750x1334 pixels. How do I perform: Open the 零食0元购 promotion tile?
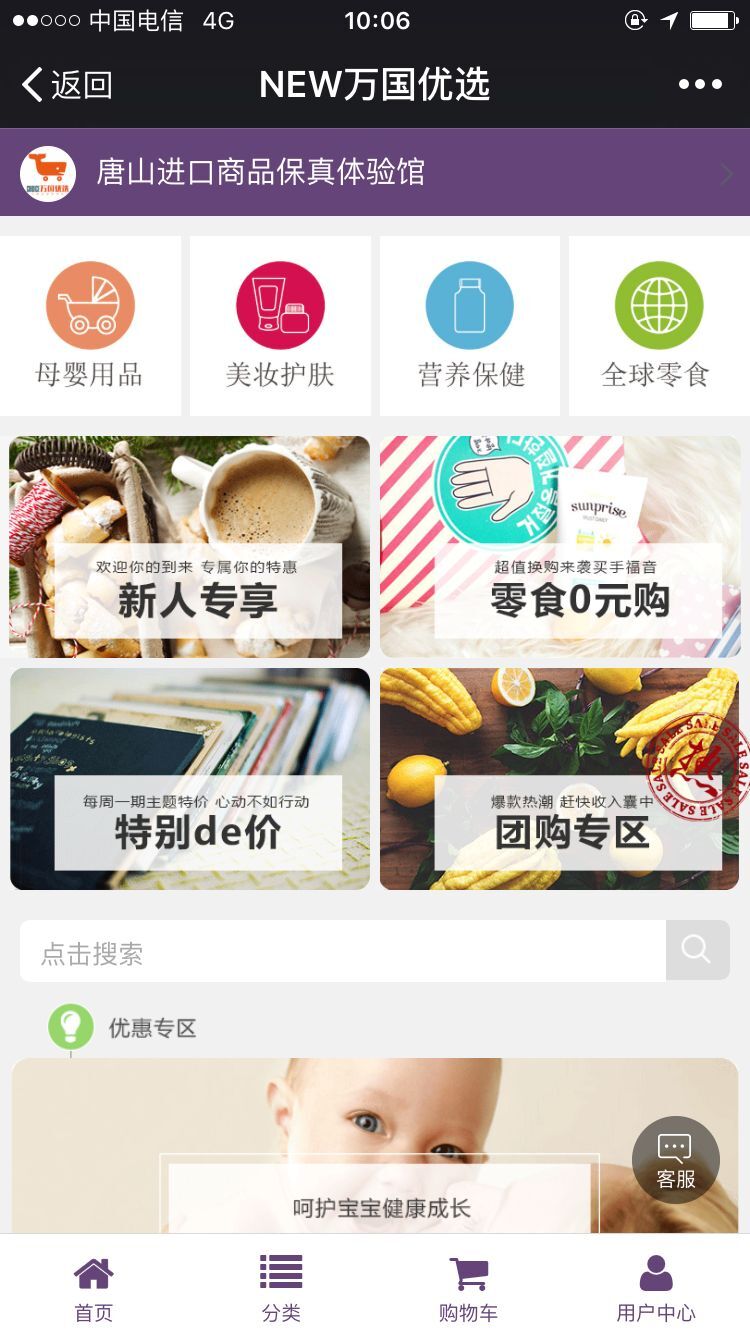560,547
